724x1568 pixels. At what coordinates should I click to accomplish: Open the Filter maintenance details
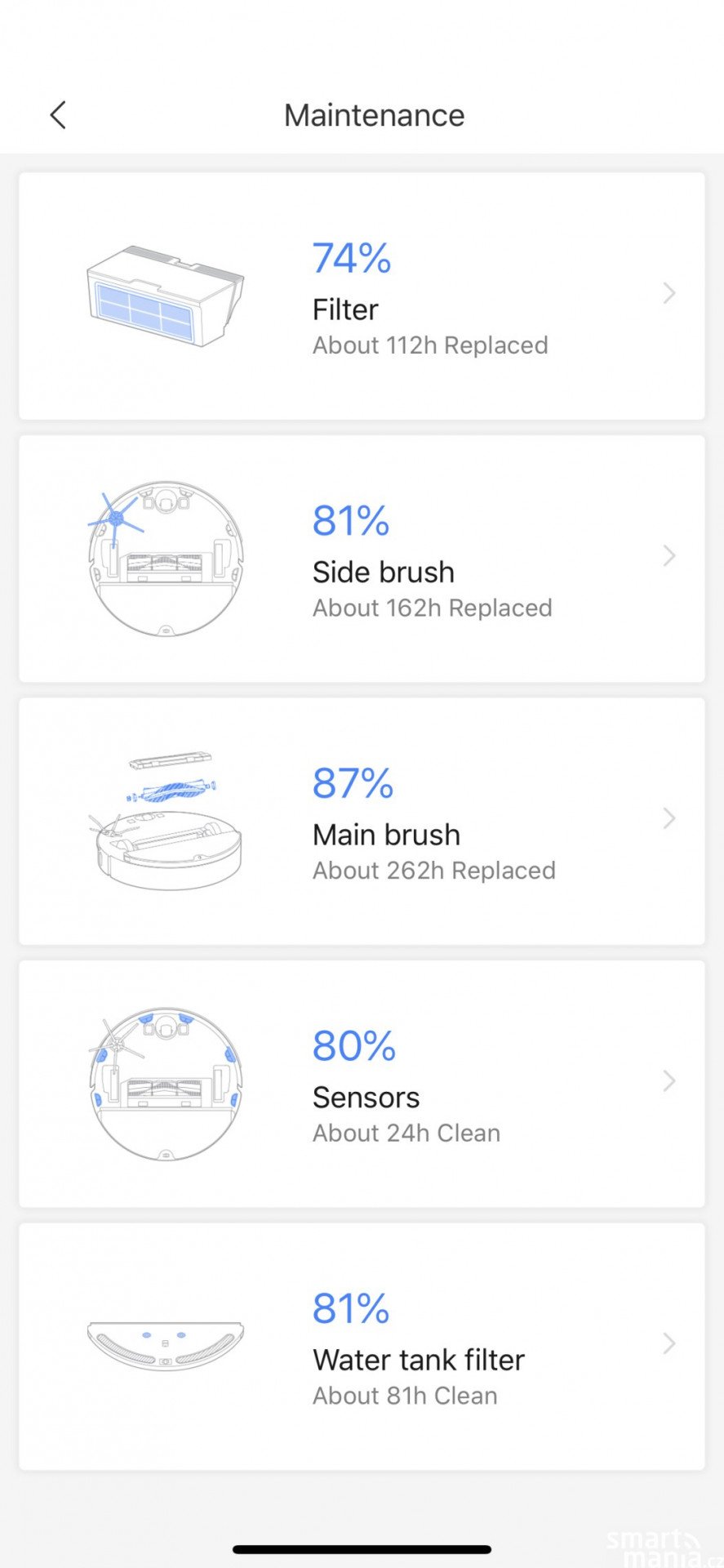tap(362, 296)
